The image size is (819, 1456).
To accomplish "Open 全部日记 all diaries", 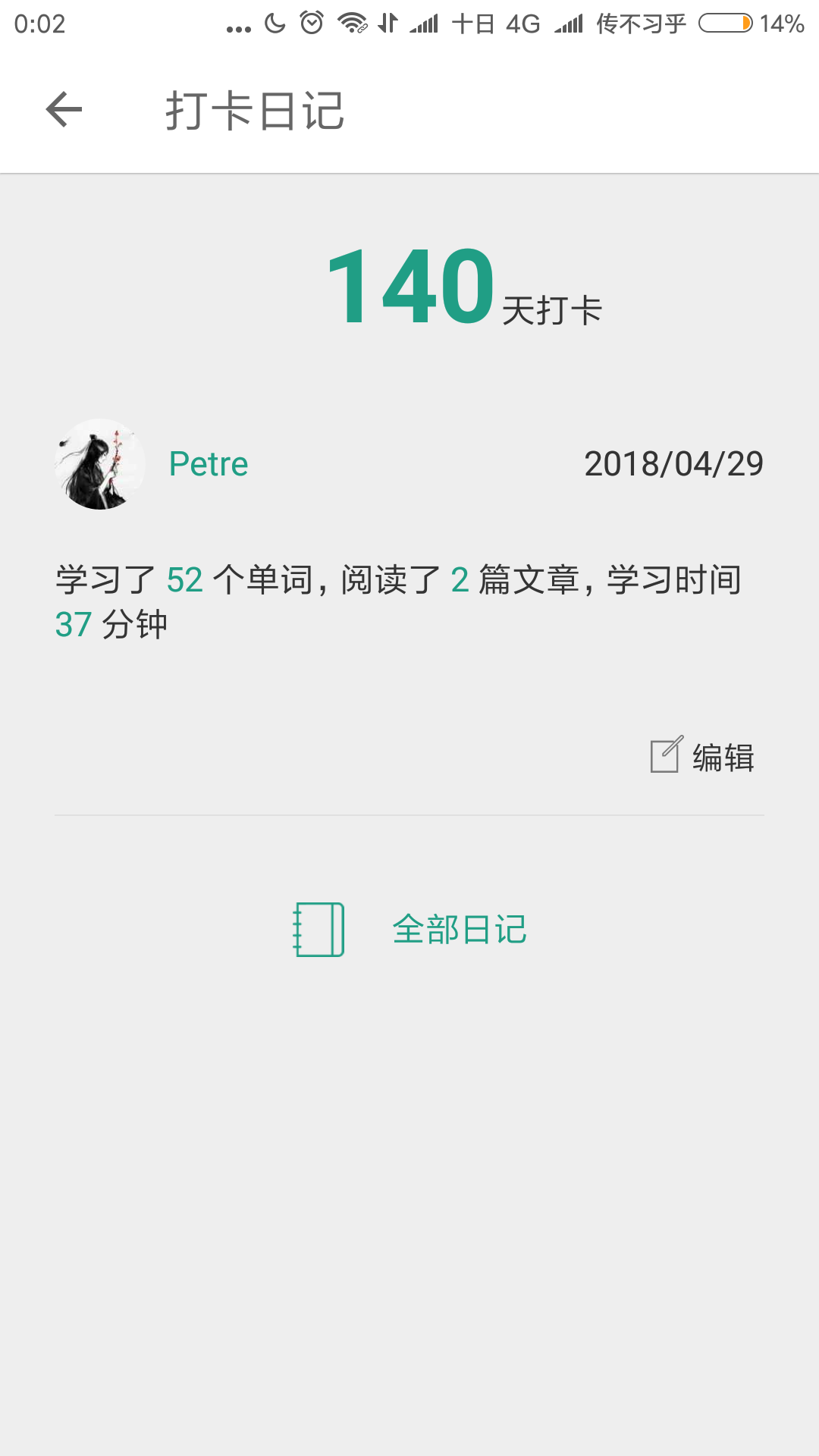I will 410,929.
